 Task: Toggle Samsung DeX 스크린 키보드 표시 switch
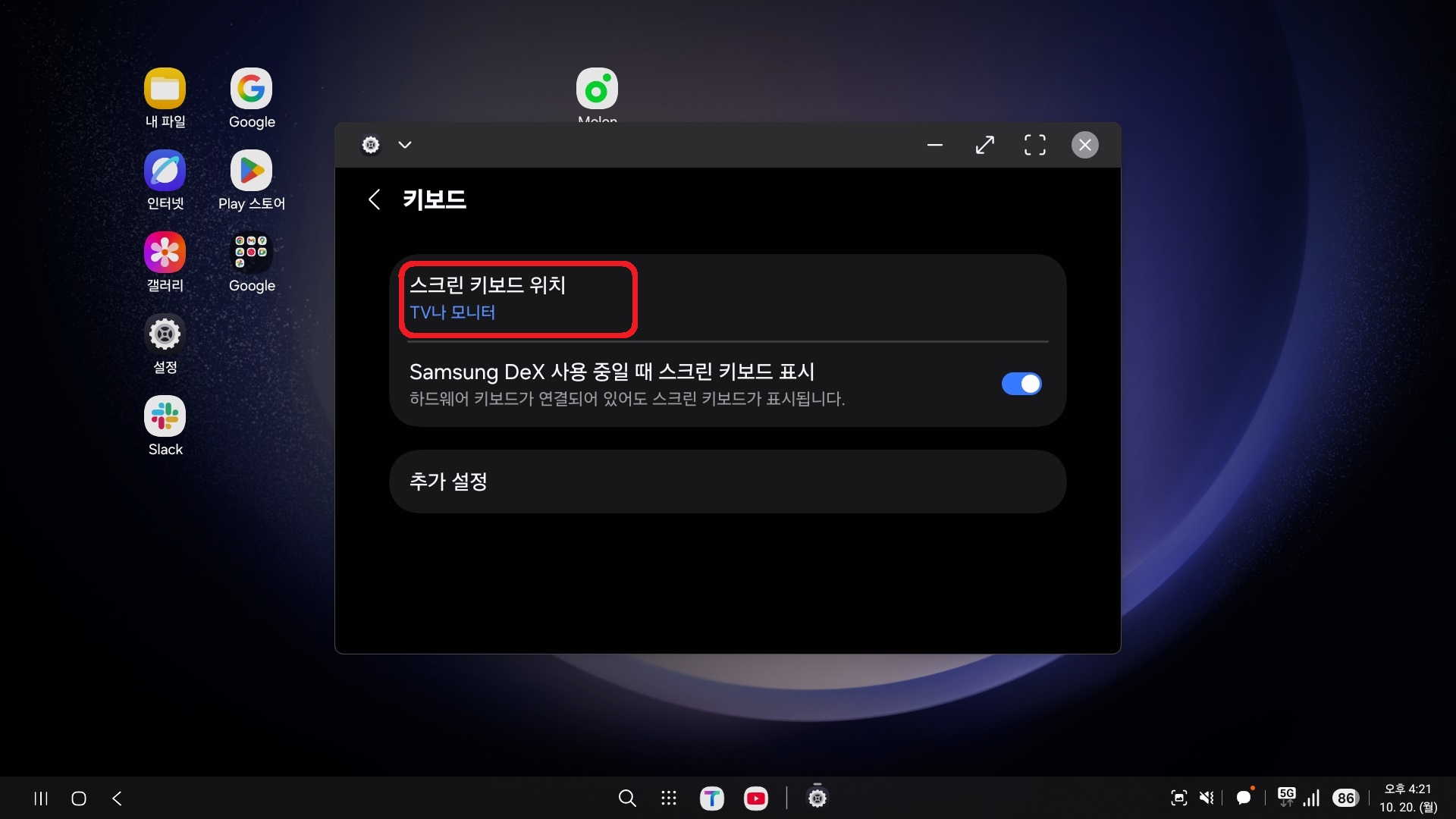[1021, 384]
